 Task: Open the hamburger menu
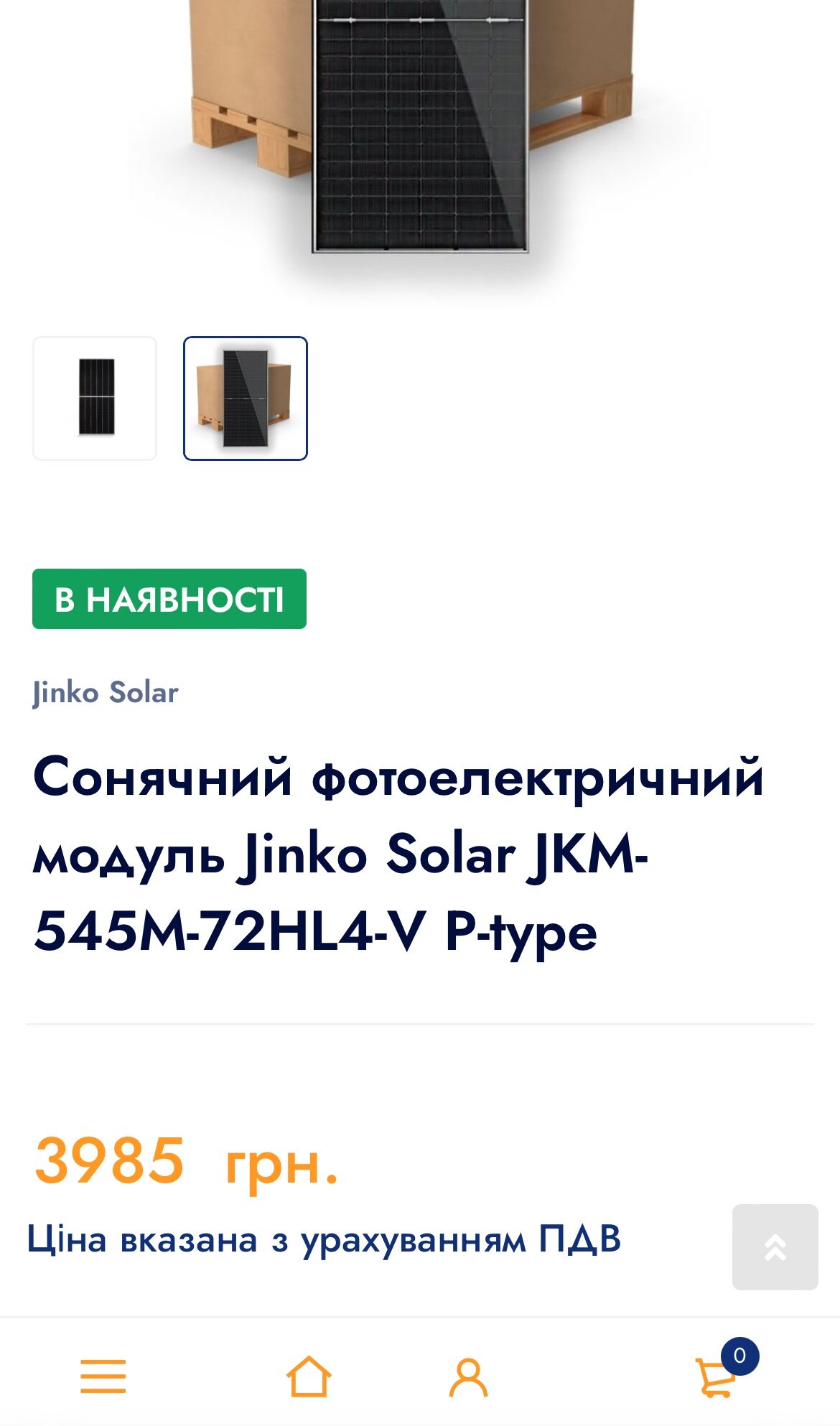(103, 1376)
